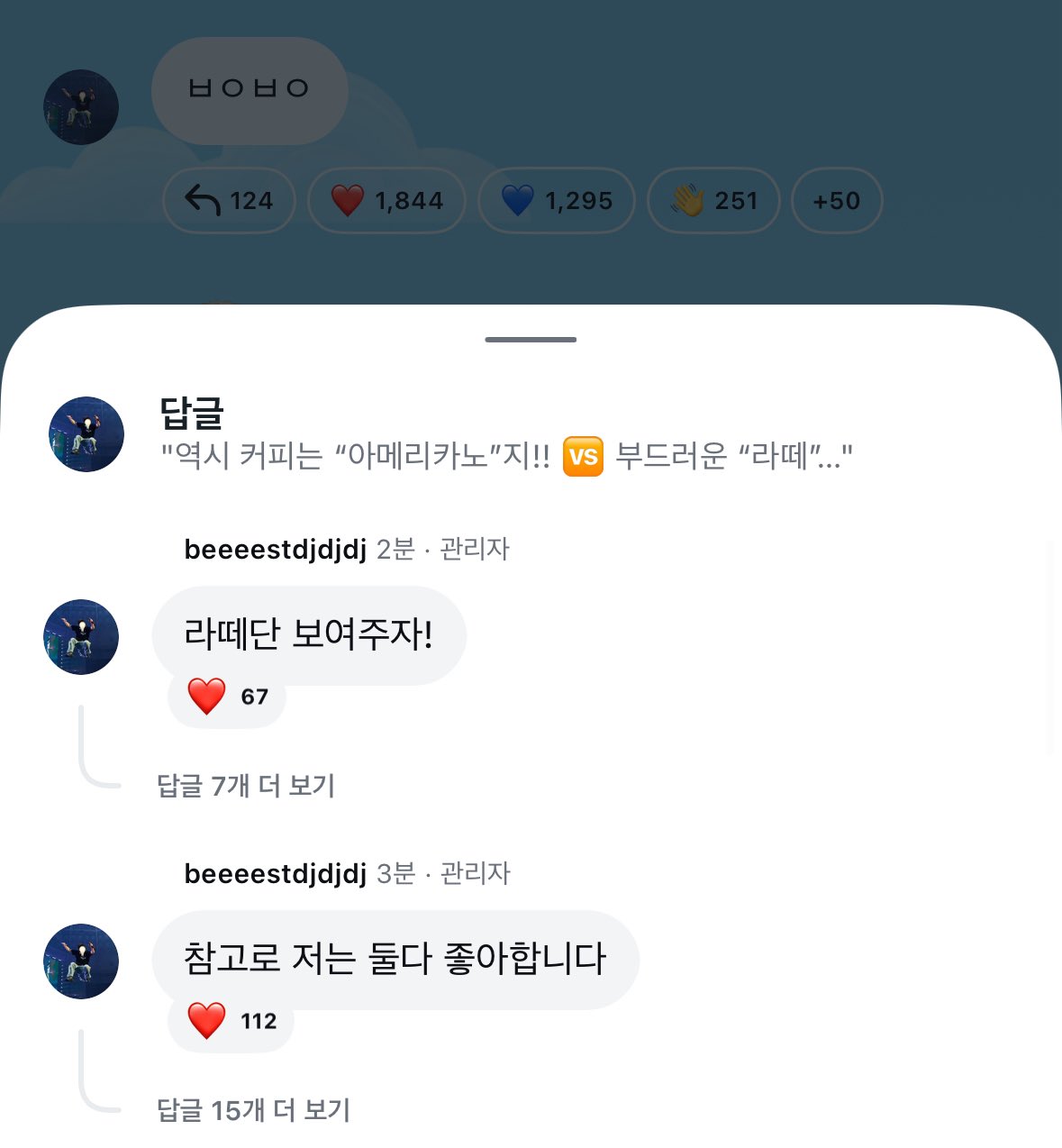Open beeeestdjdjdj profile from second reply
Screen dimensions: 1062x1148
(x=275, y=872)
